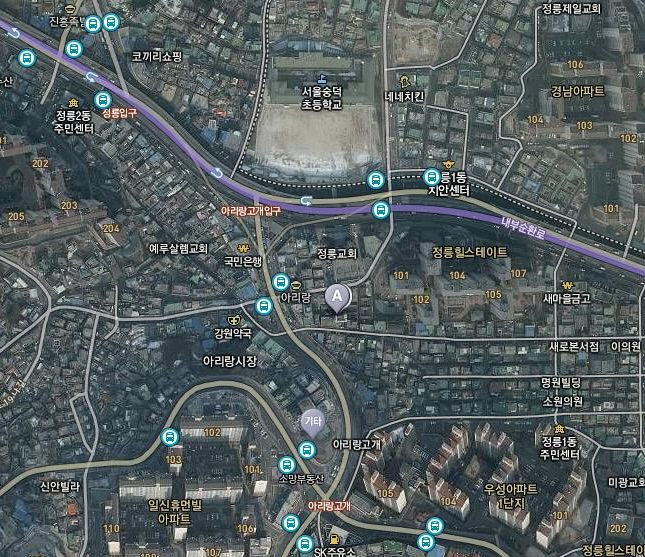Tap the bus stop beside 정릉입구

(x=102, y=99)
